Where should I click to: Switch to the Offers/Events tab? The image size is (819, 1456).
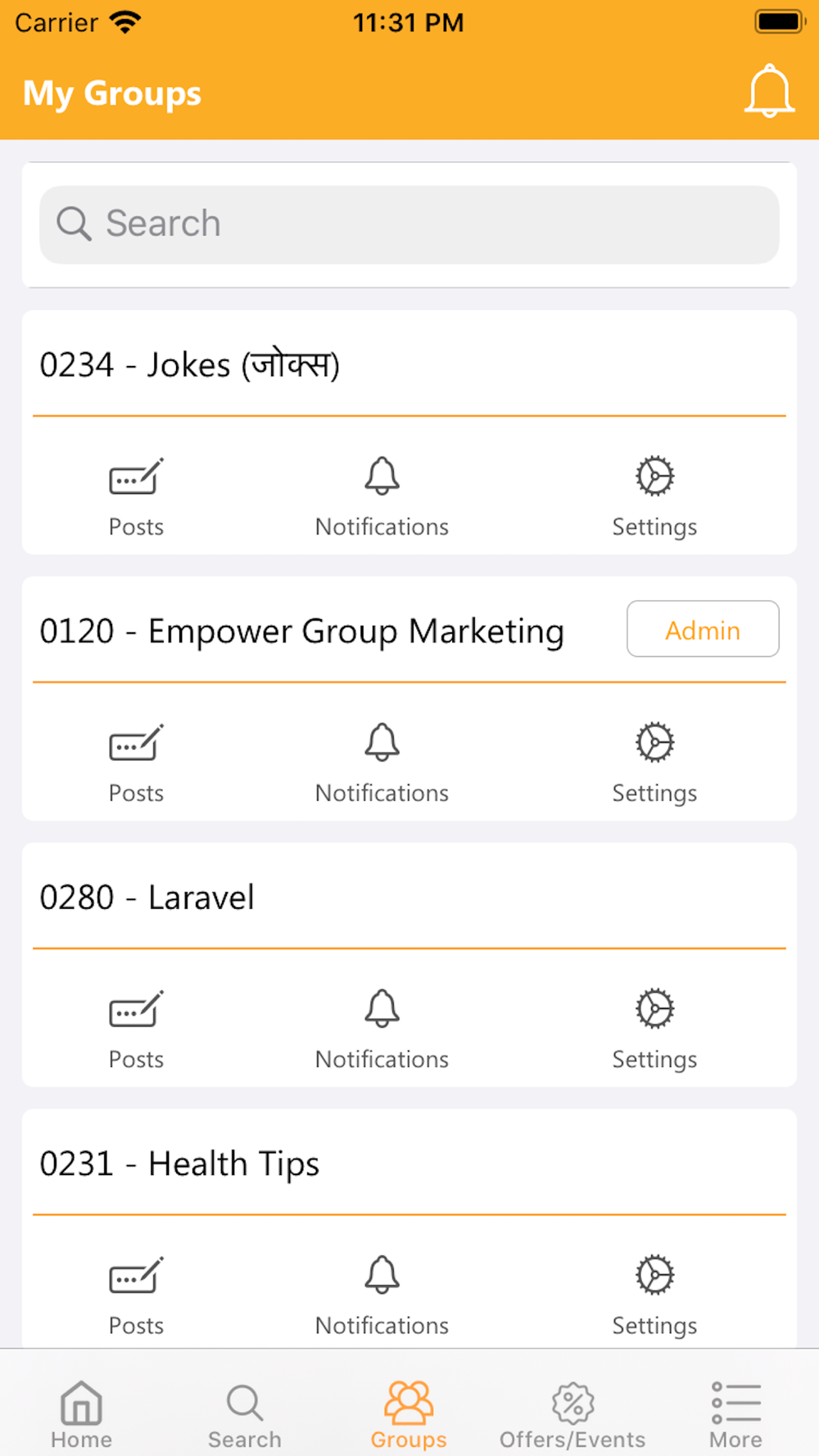572,1413
